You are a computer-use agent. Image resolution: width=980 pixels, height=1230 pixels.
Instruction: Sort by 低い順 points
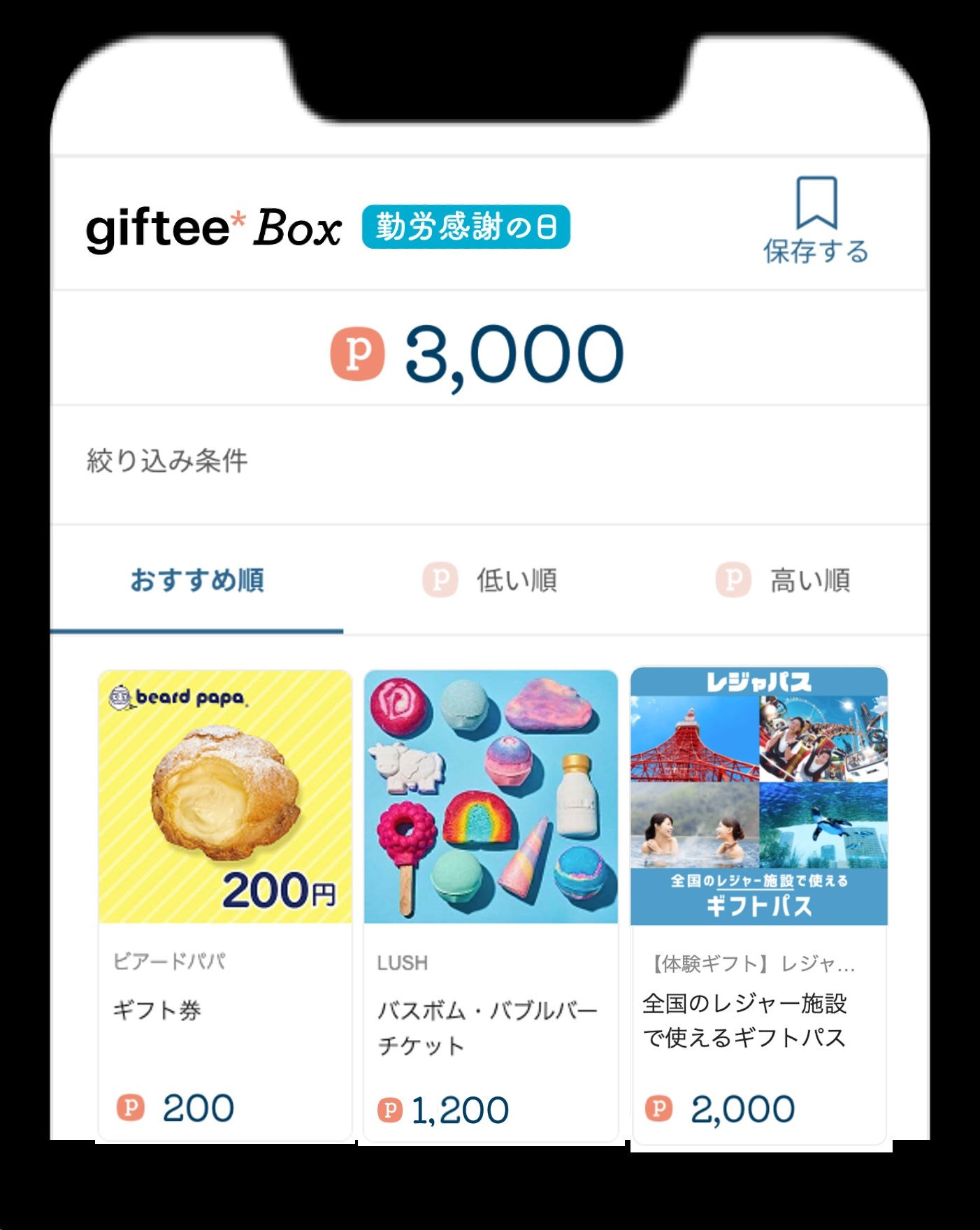[x=491, y=581]
